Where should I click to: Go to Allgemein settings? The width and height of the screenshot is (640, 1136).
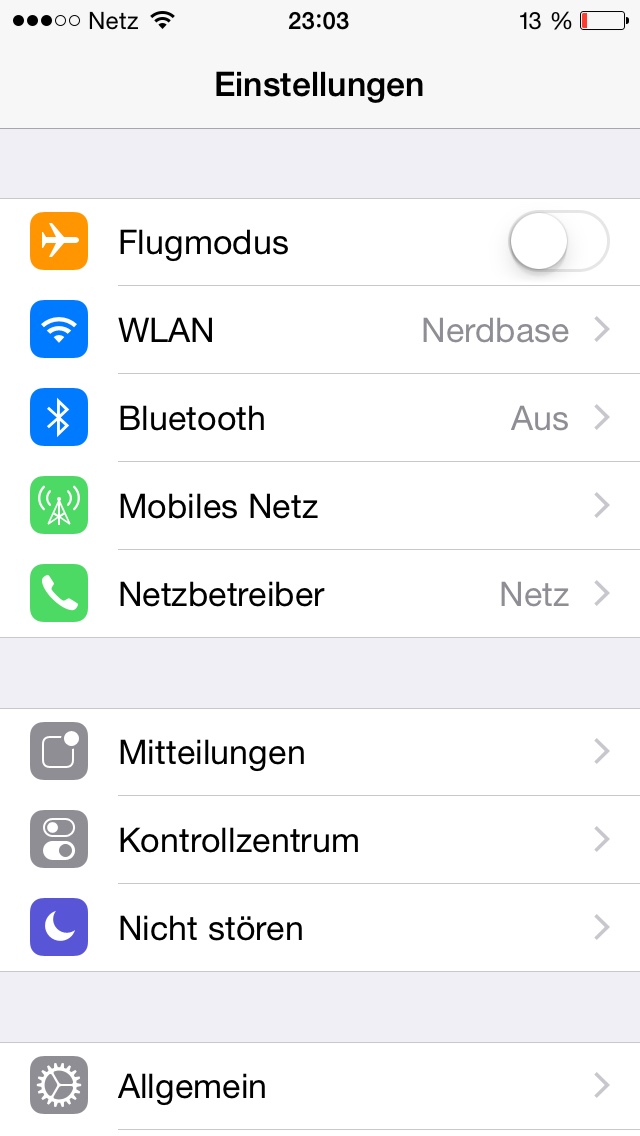pyautogui.click(x=320, y=1086)
